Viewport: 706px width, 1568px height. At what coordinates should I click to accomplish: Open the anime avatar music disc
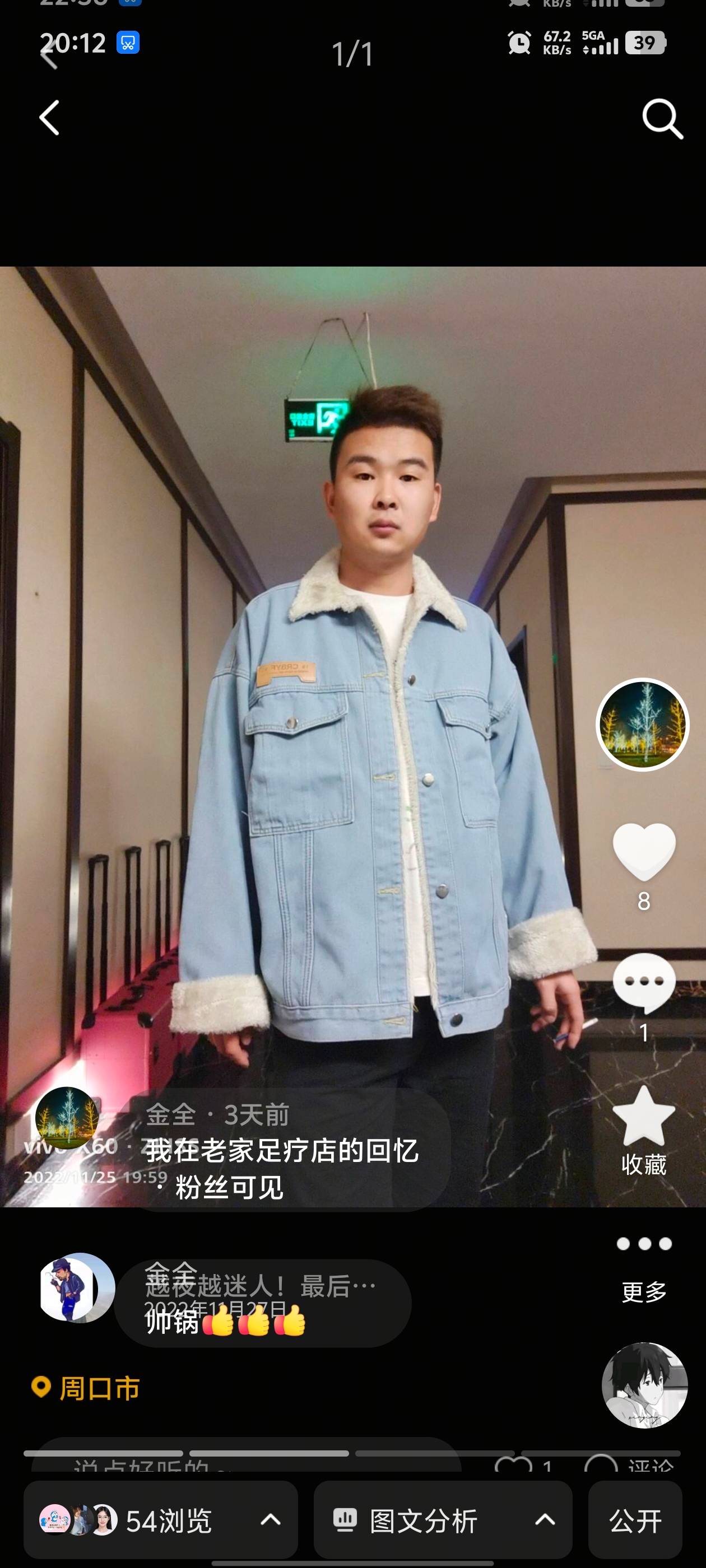(x=644, y=1385)
